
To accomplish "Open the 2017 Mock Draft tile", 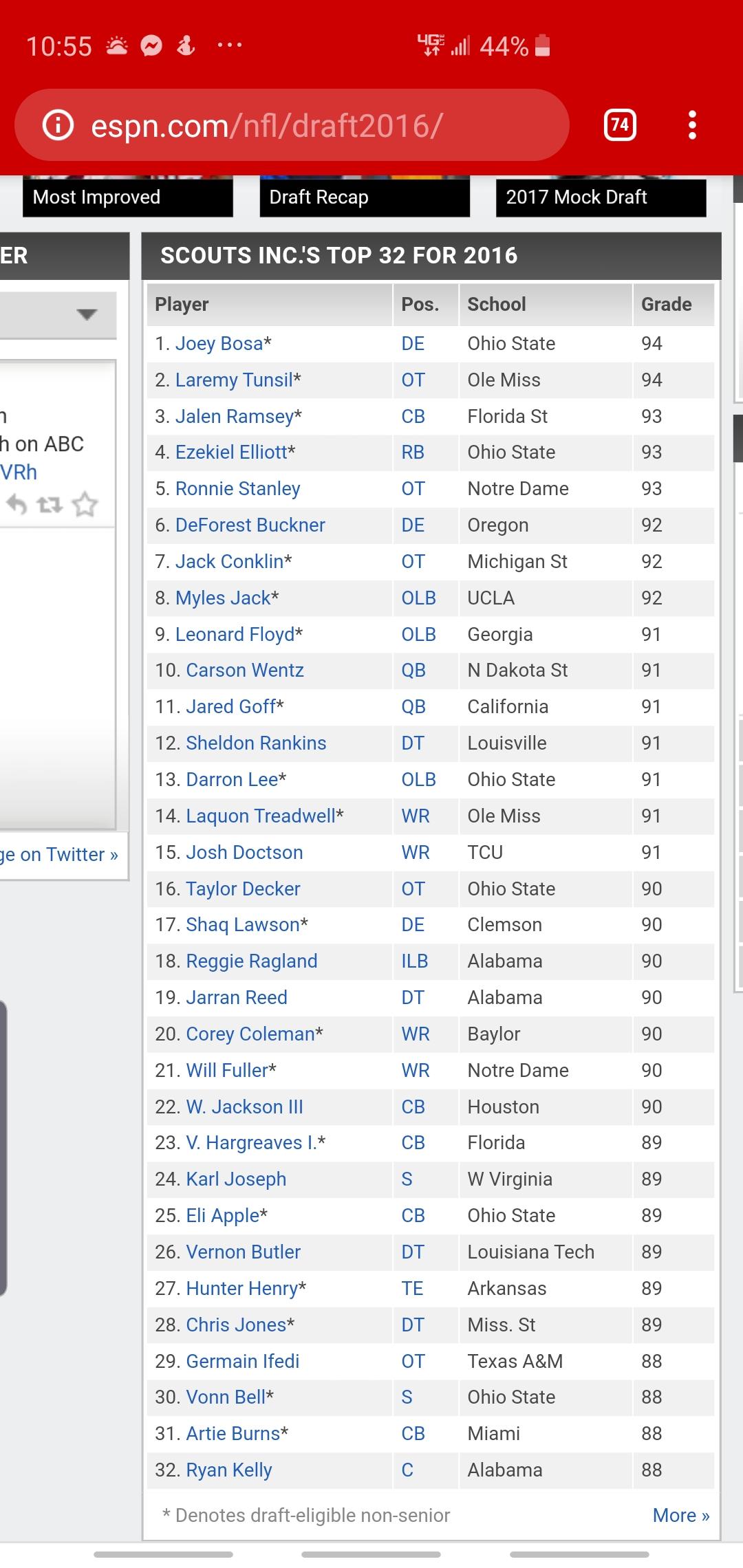I will tap(601, 197).
